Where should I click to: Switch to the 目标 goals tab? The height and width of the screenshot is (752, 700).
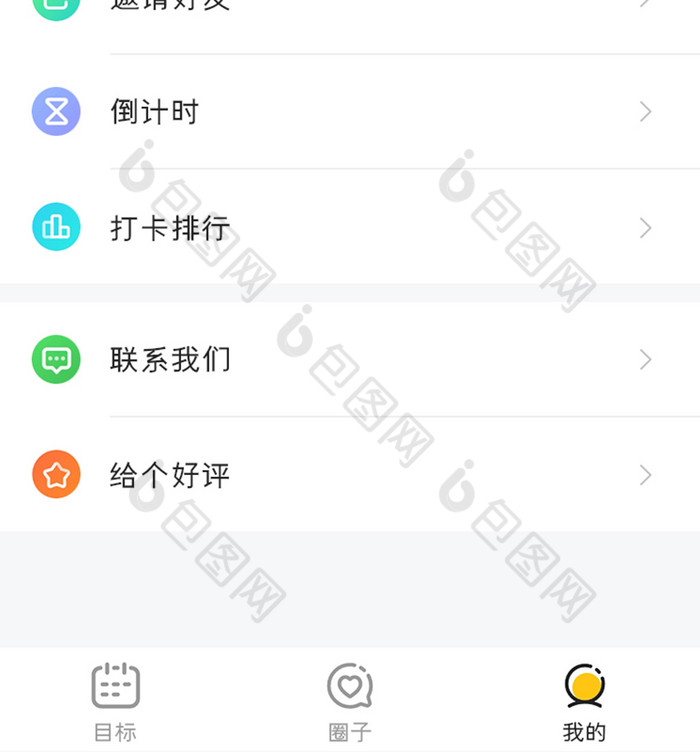click(115, 702)
